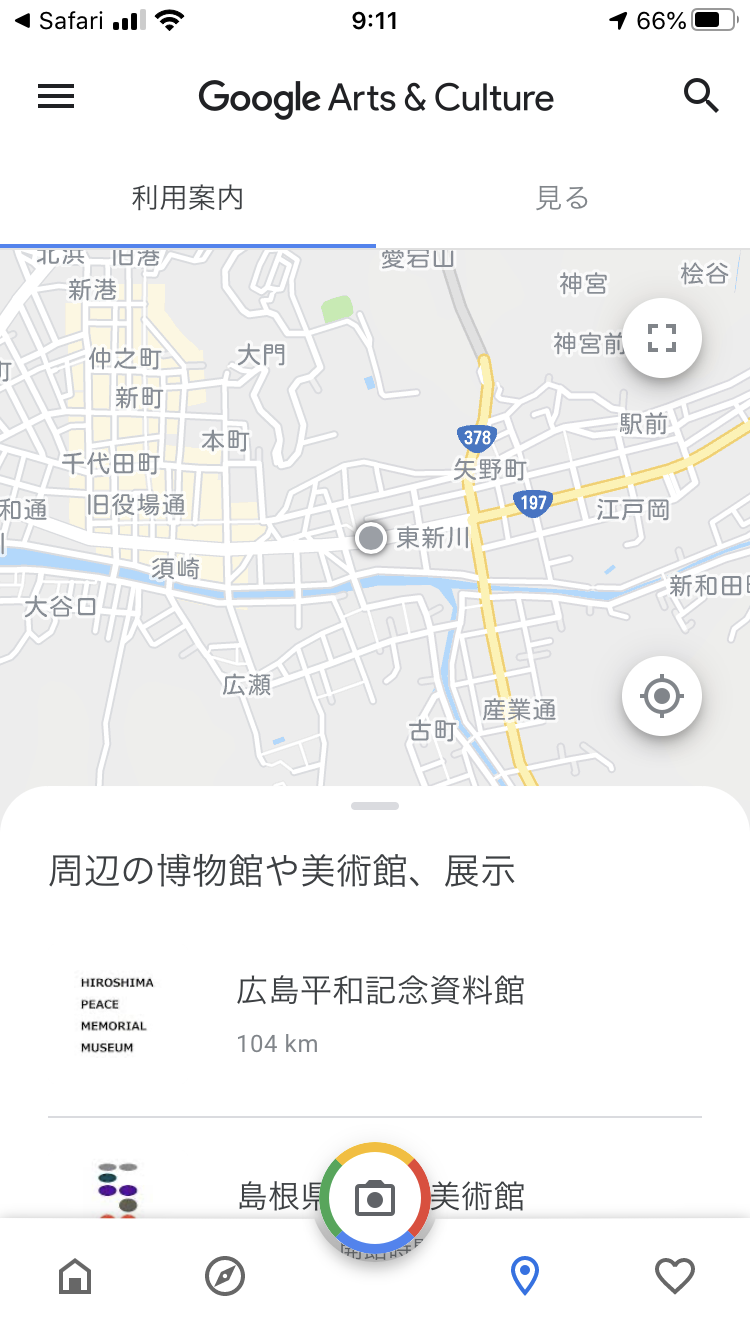Open the Favorites heart tab

[x=674, y=1276]
